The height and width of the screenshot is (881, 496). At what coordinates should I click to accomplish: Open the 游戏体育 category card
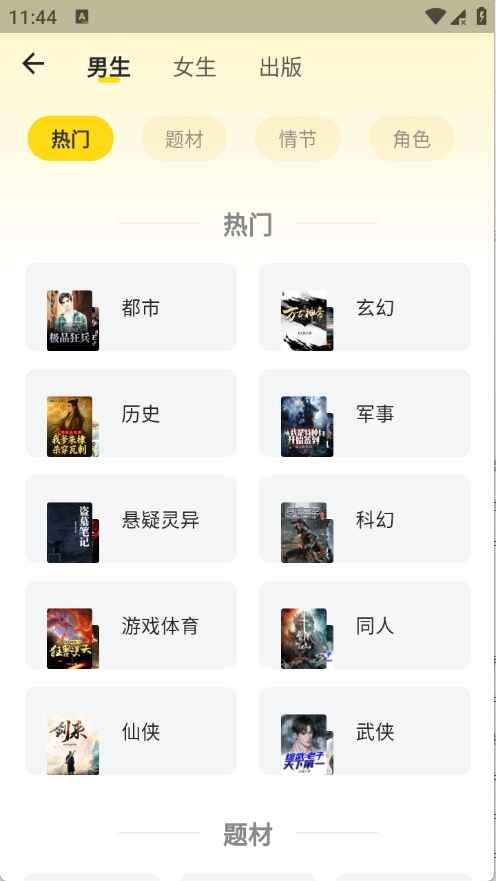point(131,625)
